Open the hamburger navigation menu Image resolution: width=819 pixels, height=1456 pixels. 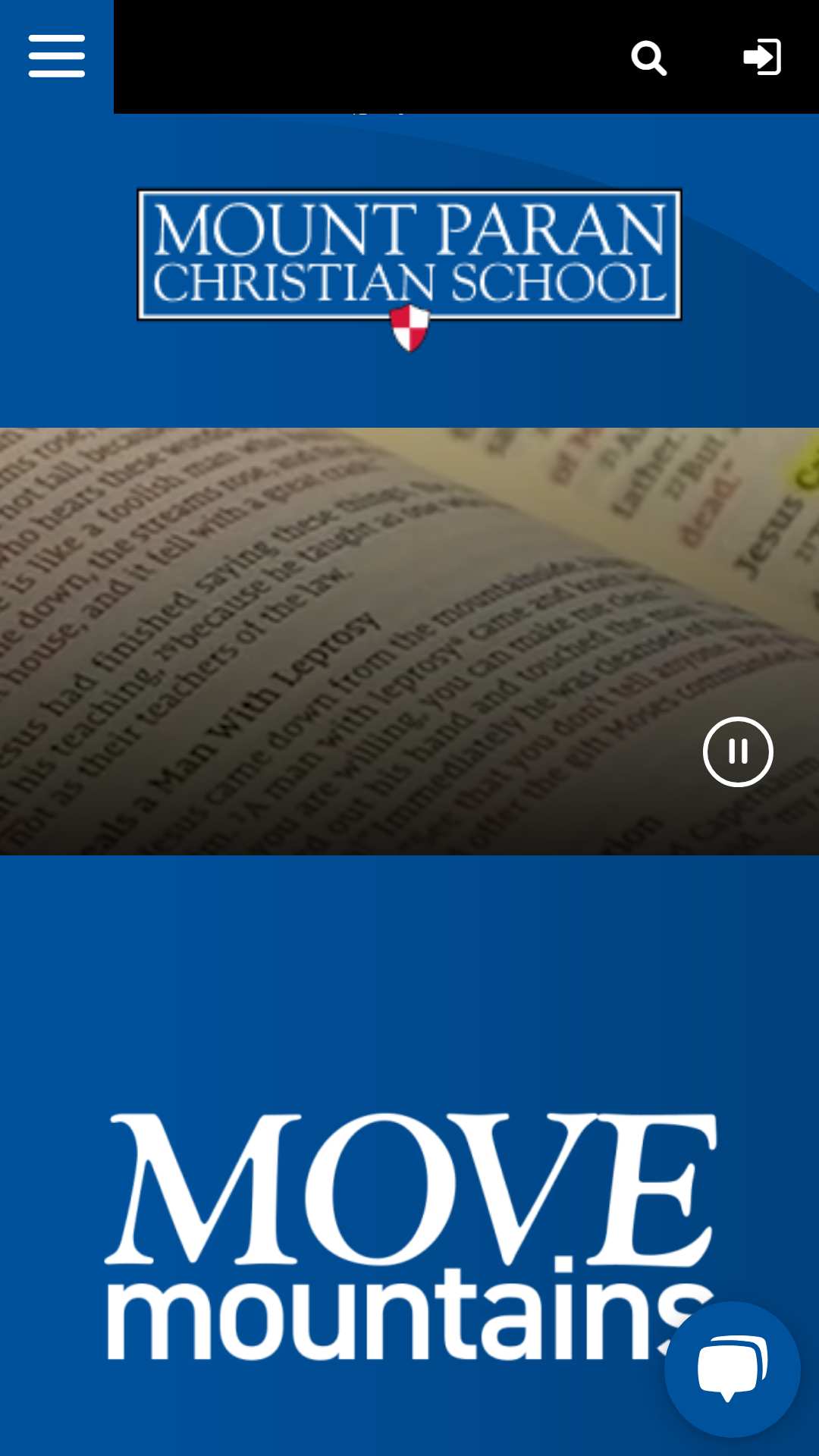tap(57, 57)
